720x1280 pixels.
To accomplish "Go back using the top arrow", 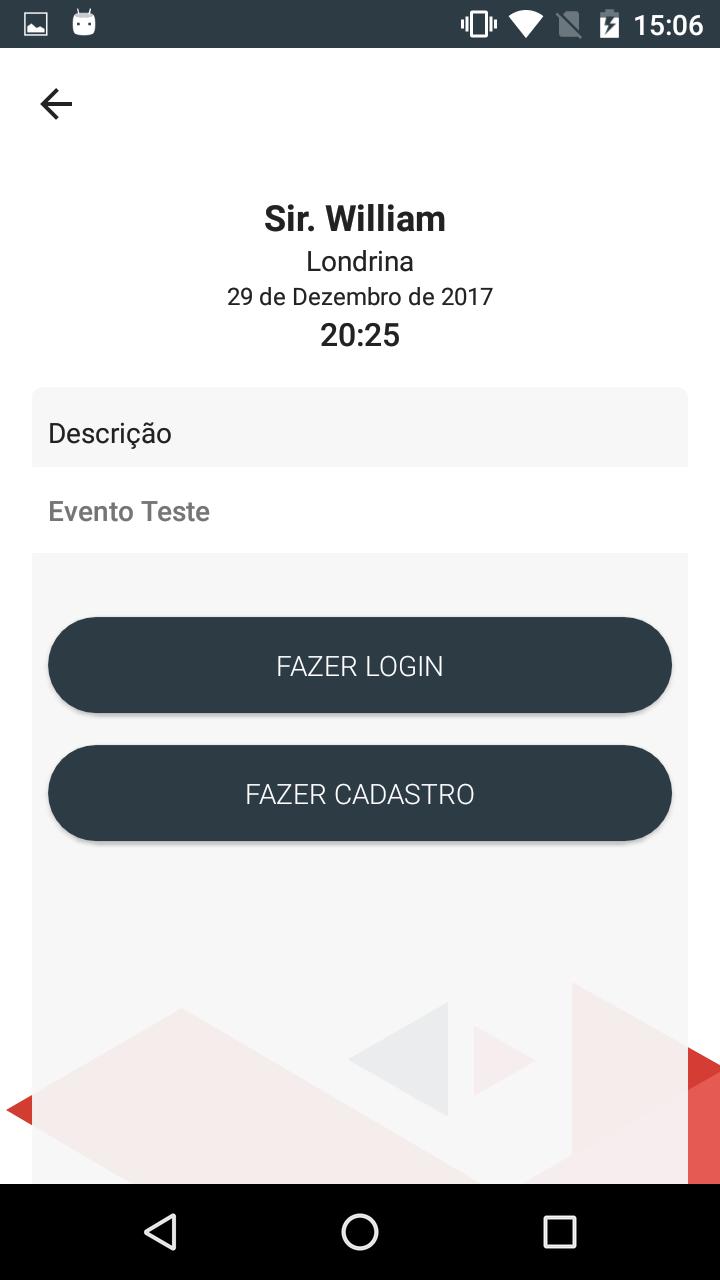I will click(56, 104).
